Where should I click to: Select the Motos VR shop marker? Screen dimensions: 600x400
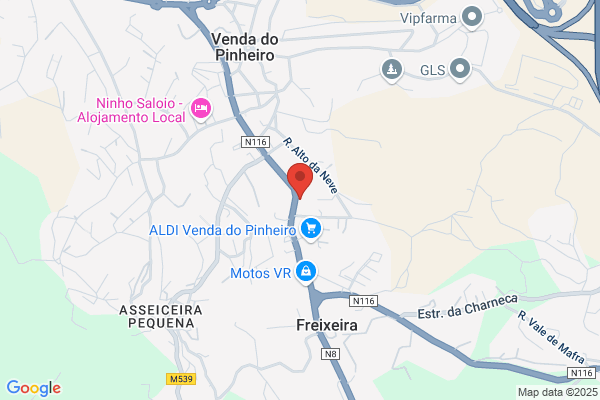[306, 272]
